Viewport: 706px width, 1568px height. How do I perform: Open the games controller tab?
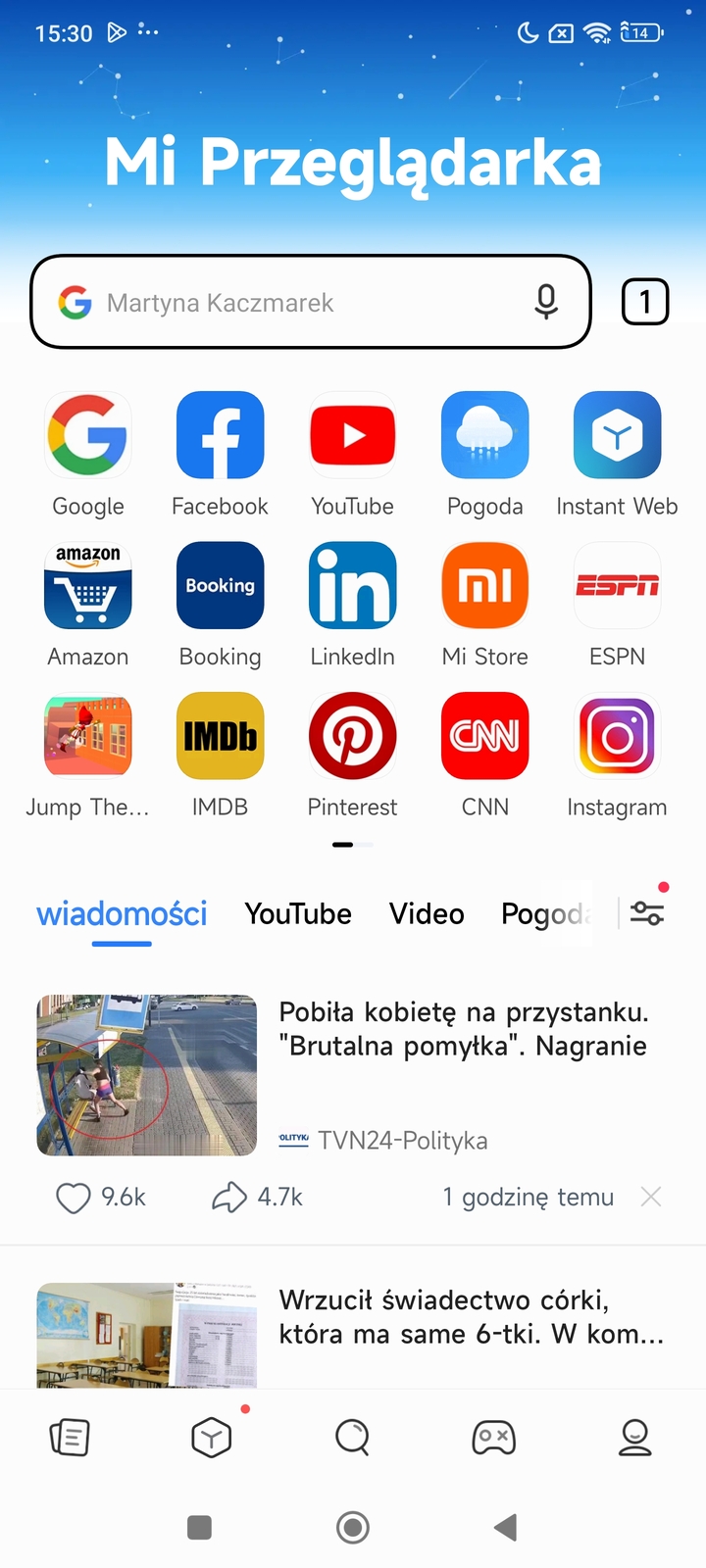(x=494, y=1438)
